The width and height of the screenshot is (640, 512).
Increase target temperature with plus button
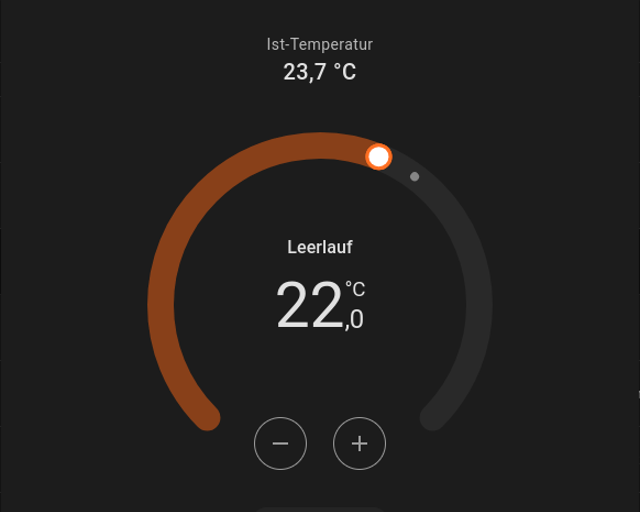pyautogui.click(x=359, y=443)
